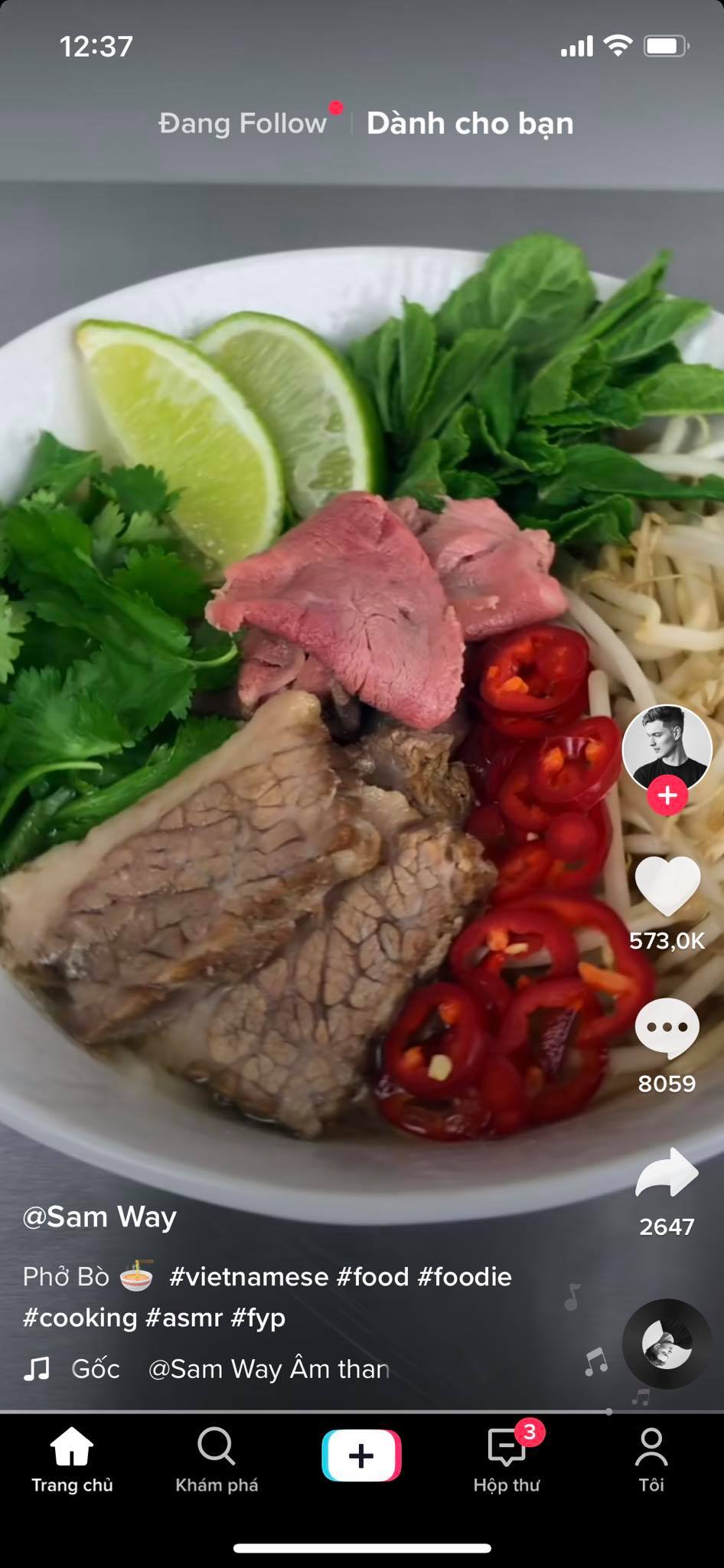The image size is (724, 1568).
Task: Like this video with the heart
Action: click(667, 886)
